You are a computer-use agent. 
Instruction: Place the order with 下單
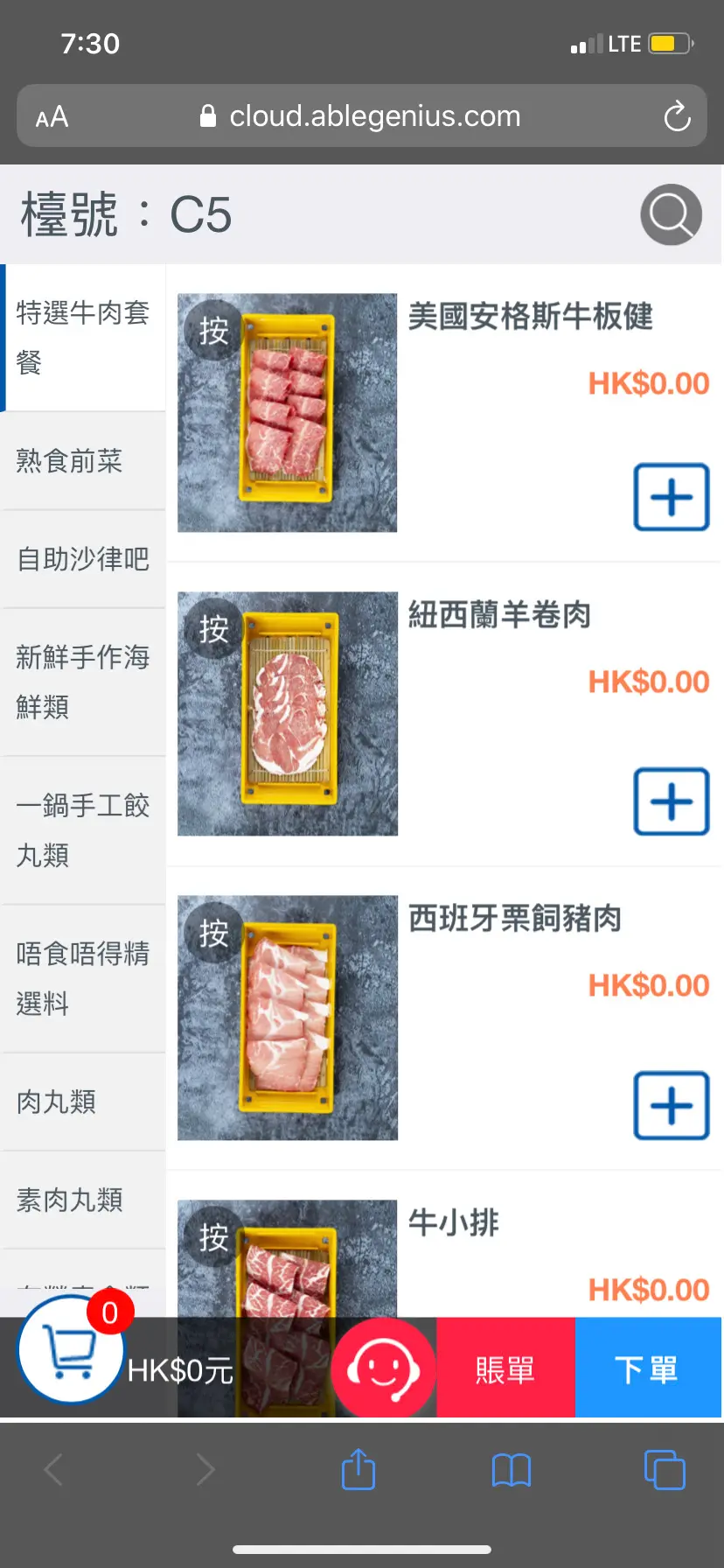click(x=647, y=1369)
